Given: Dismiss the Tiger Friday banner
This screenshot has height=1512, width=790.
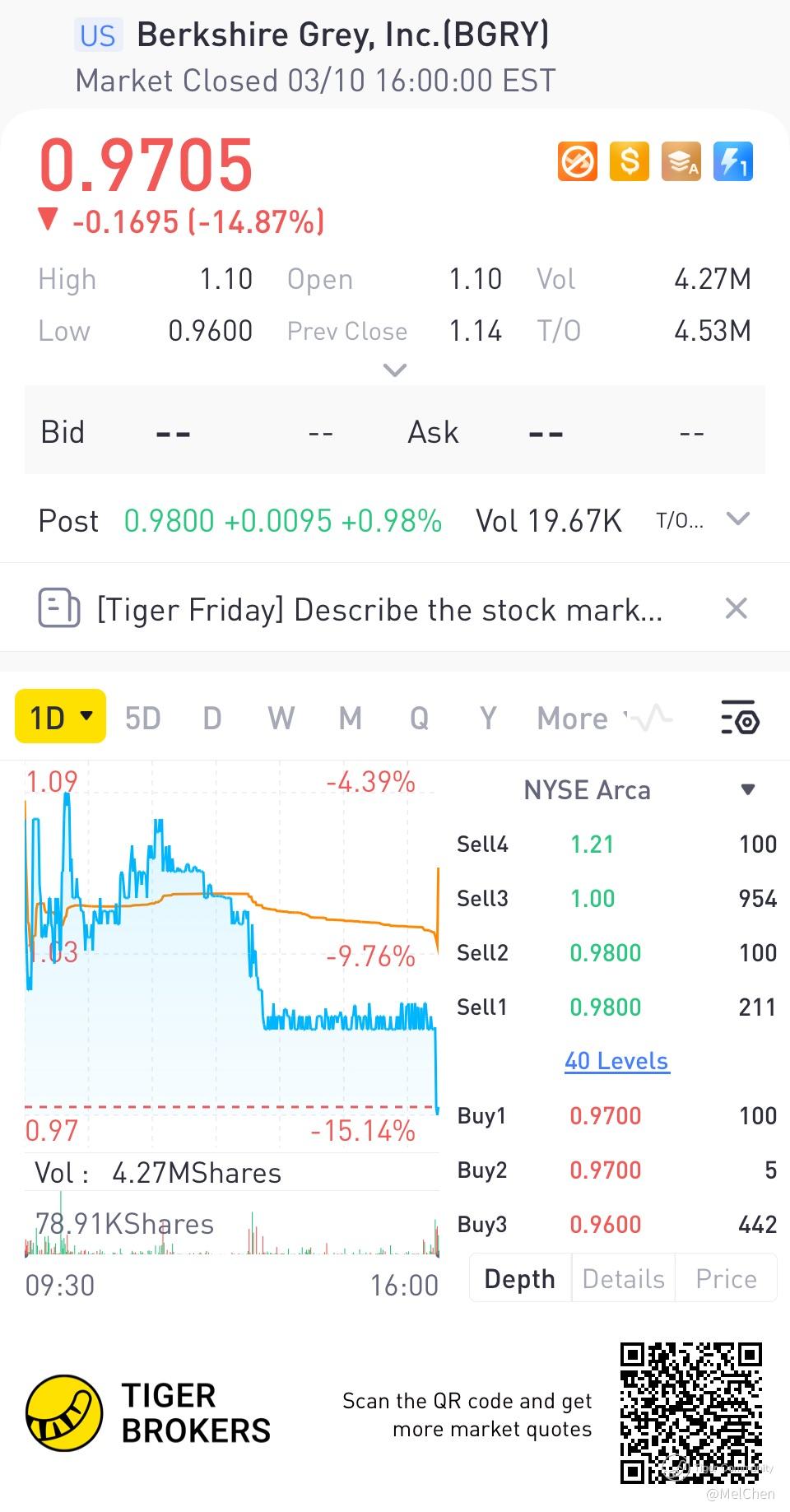Looking at the screenshot, I should 736,609.
